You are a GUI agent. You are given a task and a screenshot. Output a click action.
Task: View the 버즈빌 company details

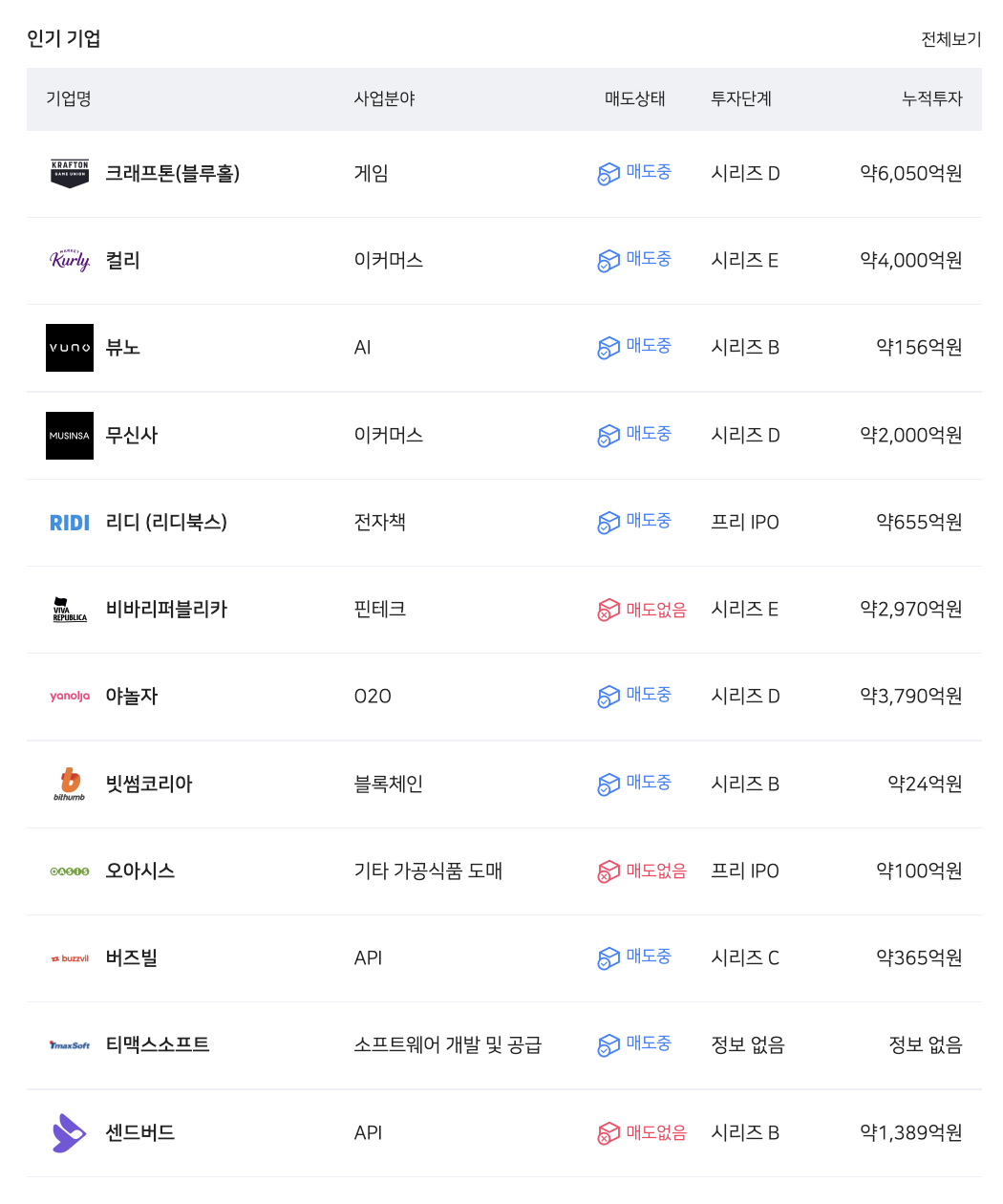[132, 958]
